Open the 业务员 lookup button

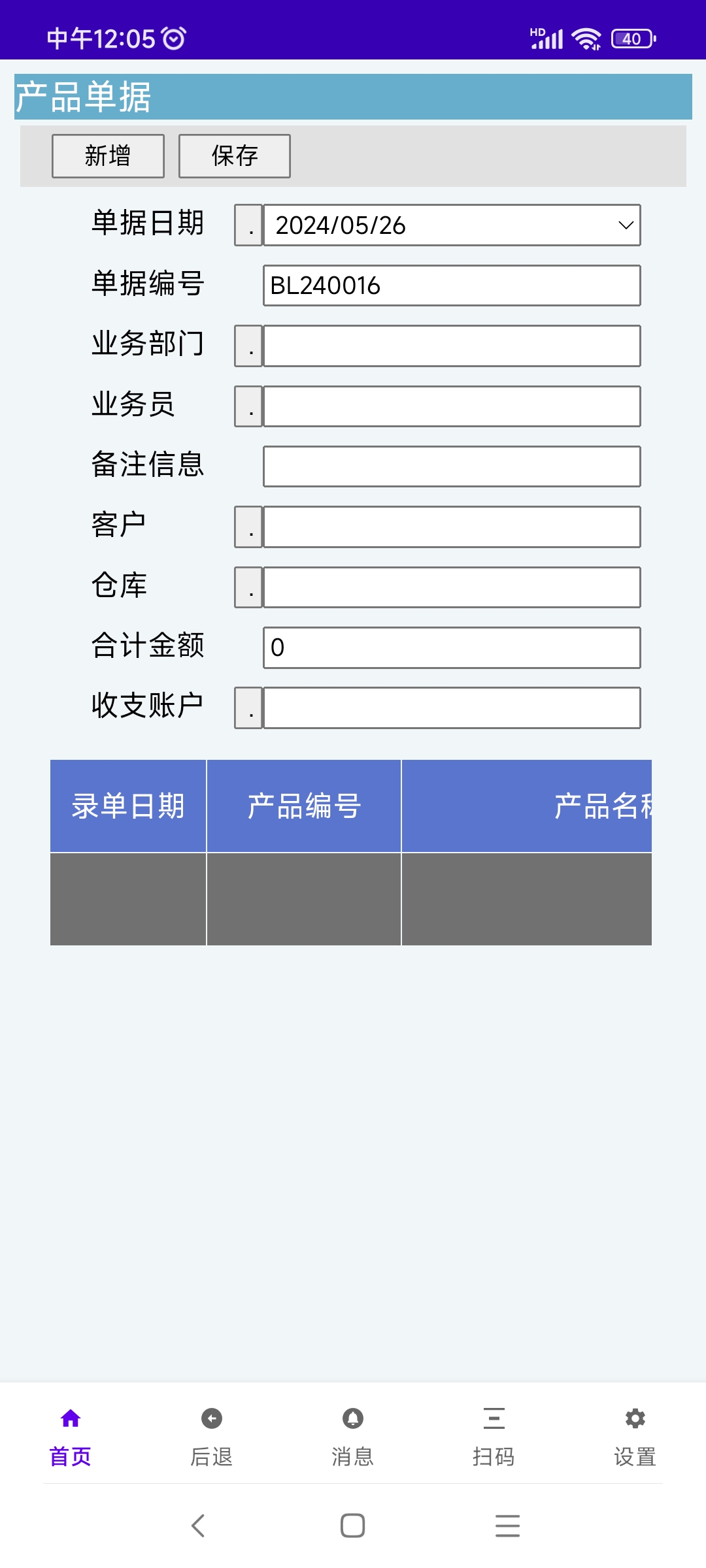click(x=248, y=406)
